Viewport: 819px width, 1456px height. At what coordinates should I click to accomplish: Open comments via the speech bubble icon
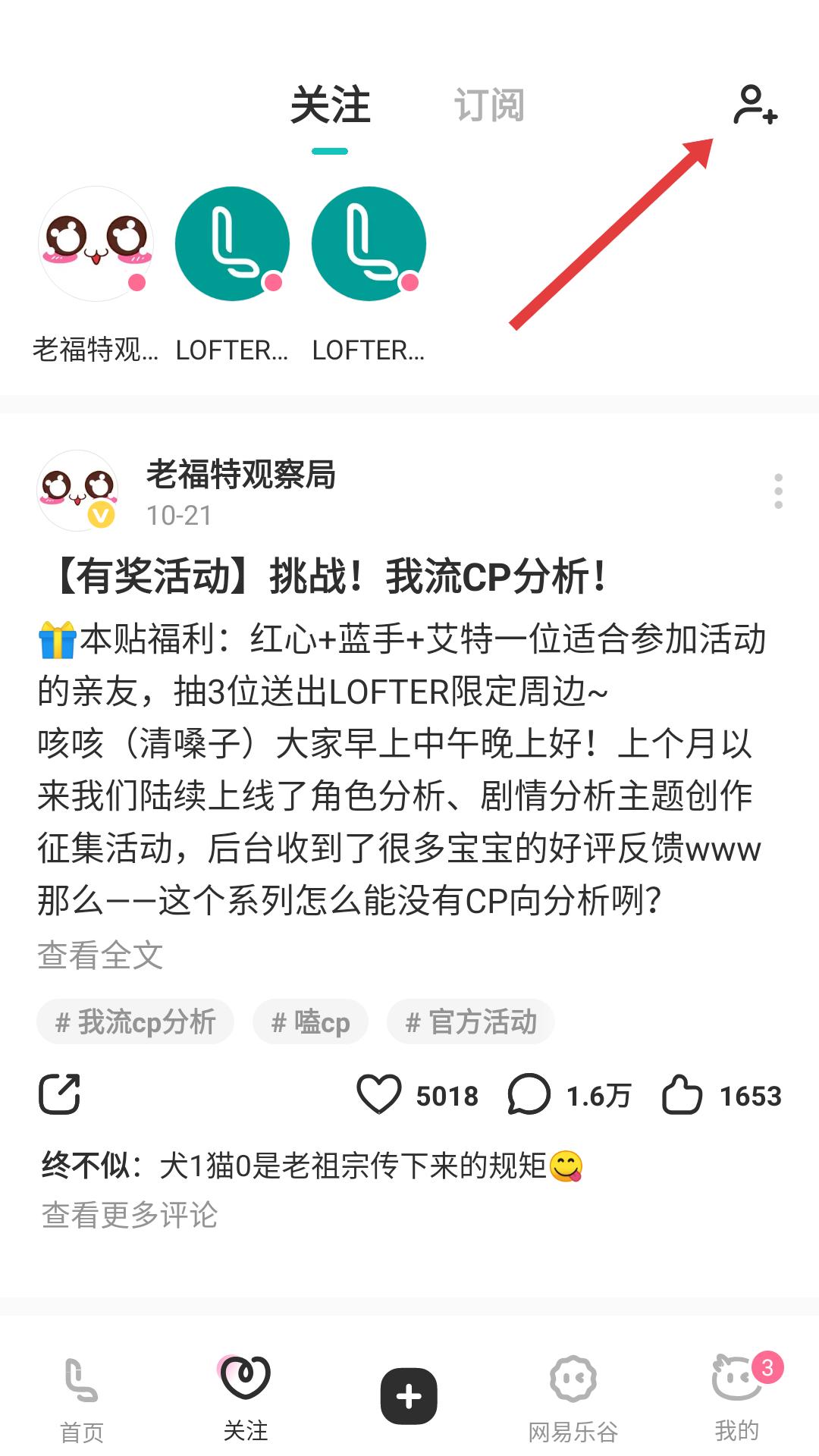tap(531, 1094)
